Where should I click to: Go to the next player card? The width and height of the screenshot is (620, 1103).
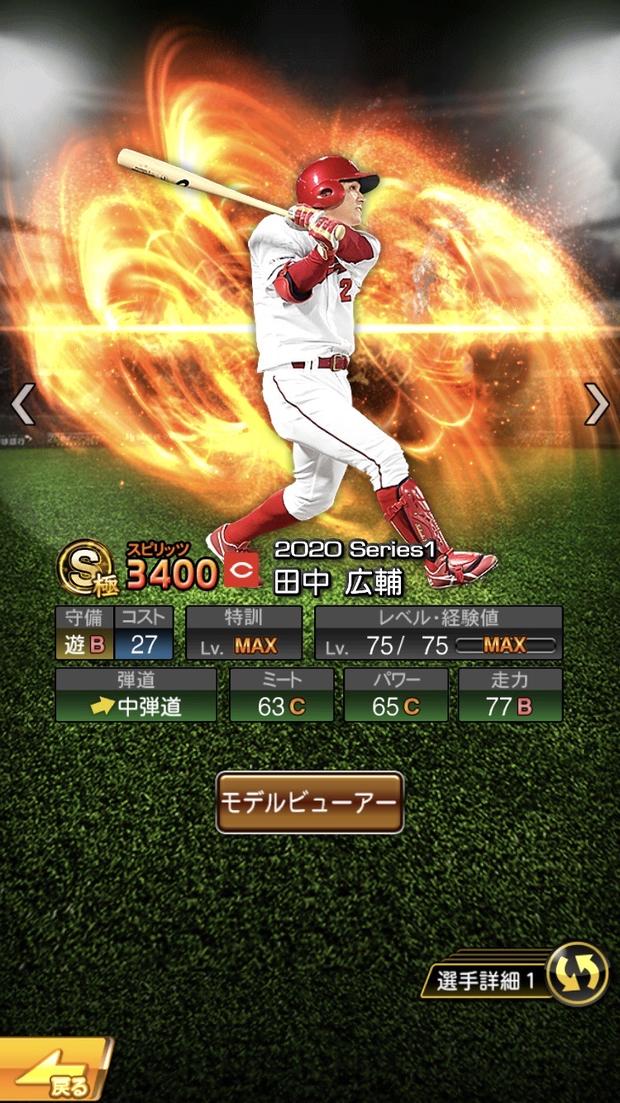coord(597,404)
